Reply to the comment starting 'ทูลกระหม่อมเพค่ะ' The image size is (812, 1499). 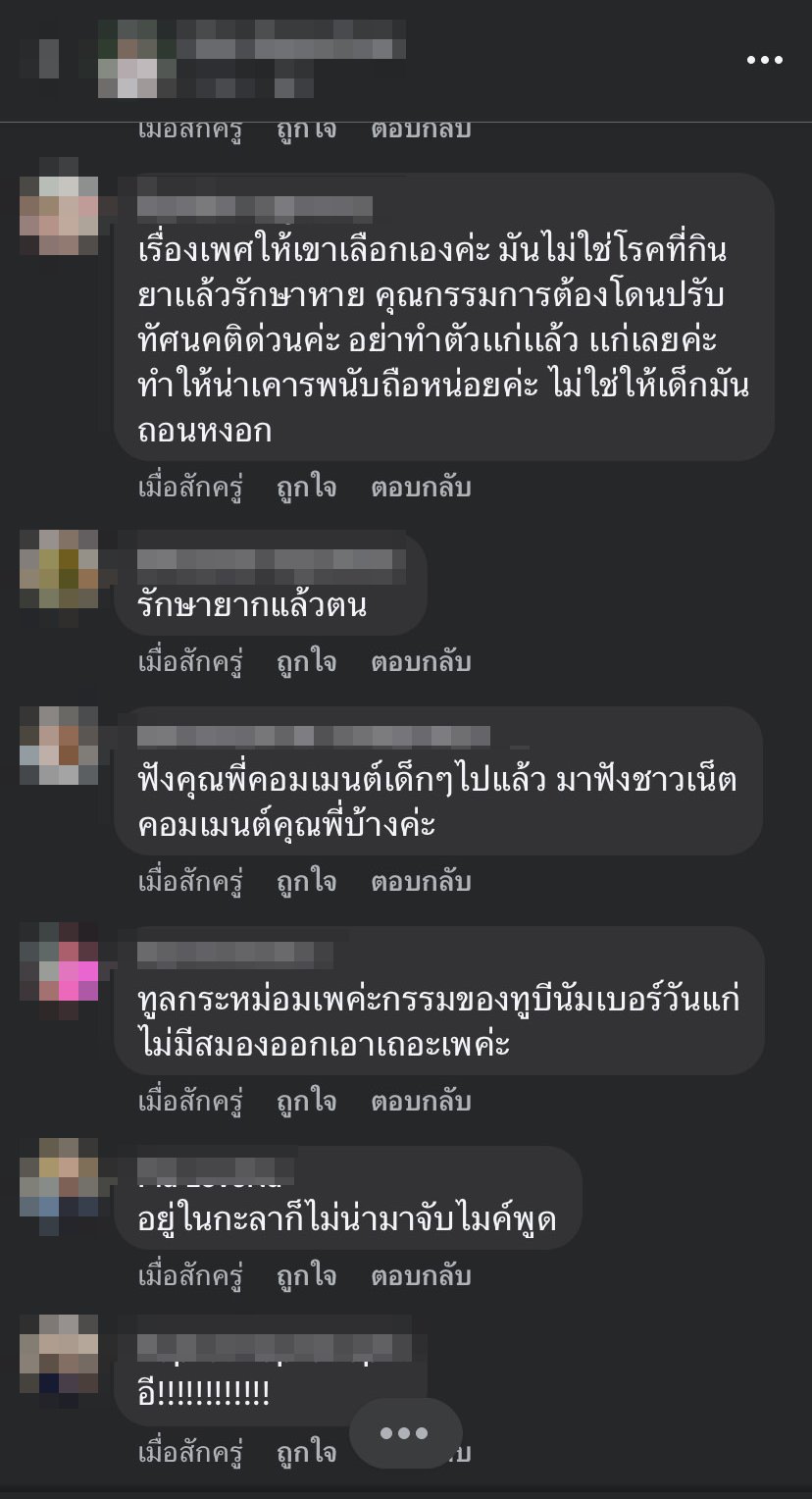421,1102
